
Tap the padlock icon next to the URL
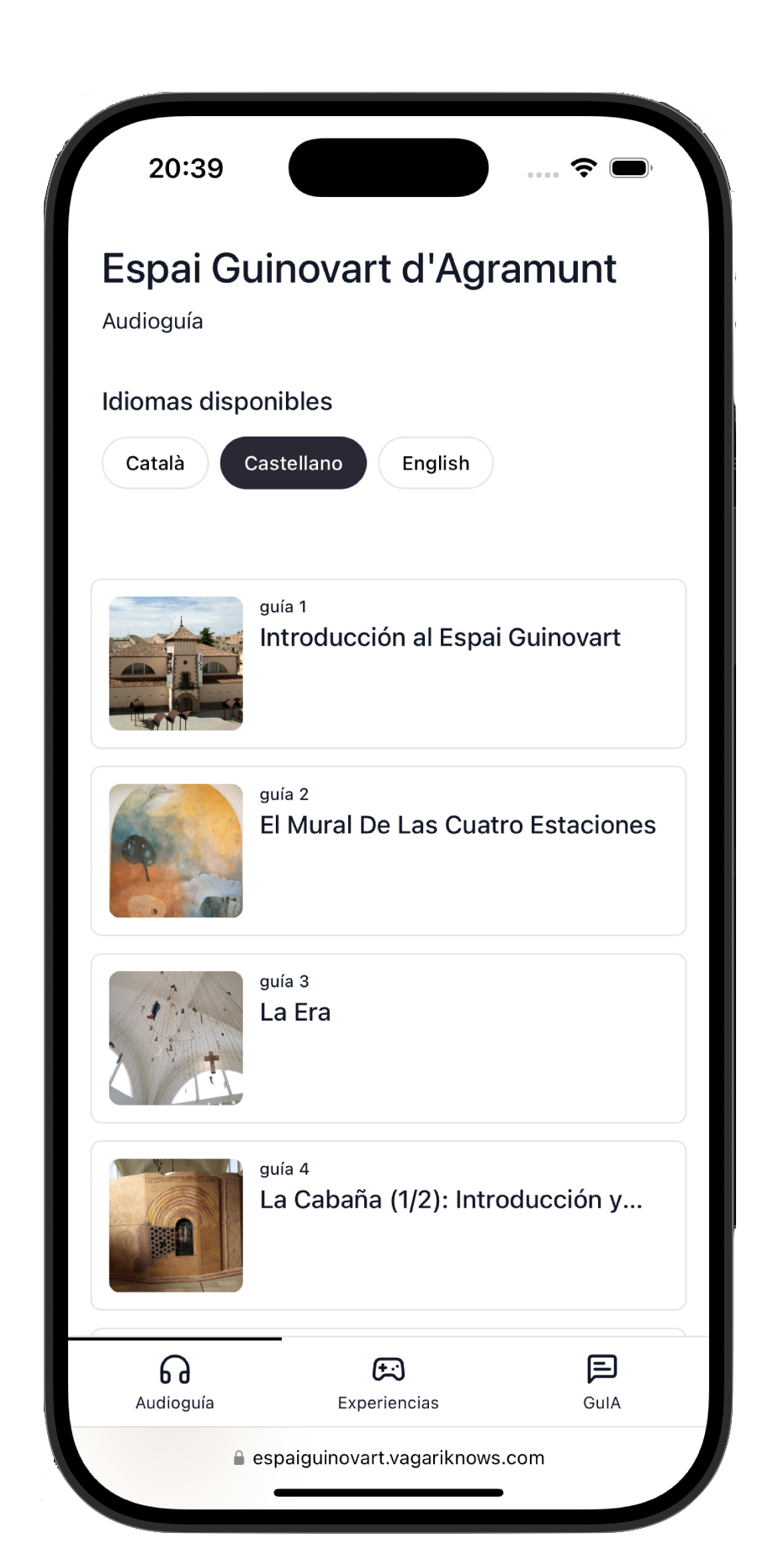tap(240, 1458)
